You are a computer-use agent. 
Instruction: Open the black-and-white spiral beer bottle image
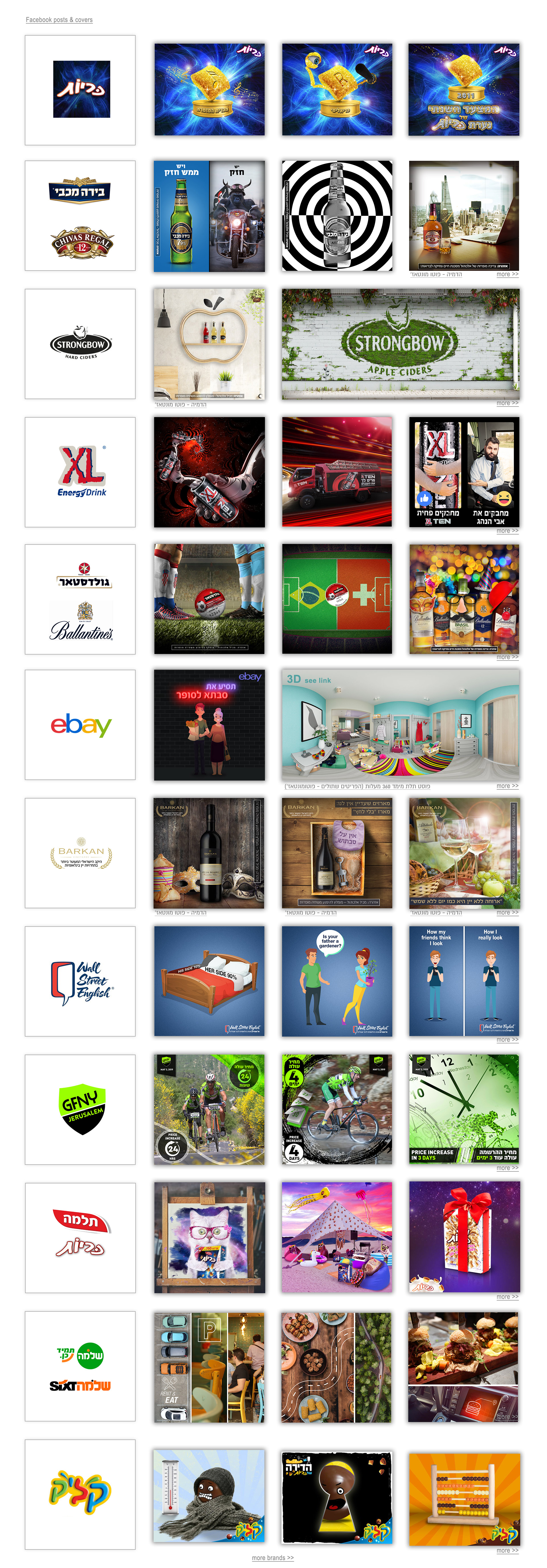click(336, 216)
